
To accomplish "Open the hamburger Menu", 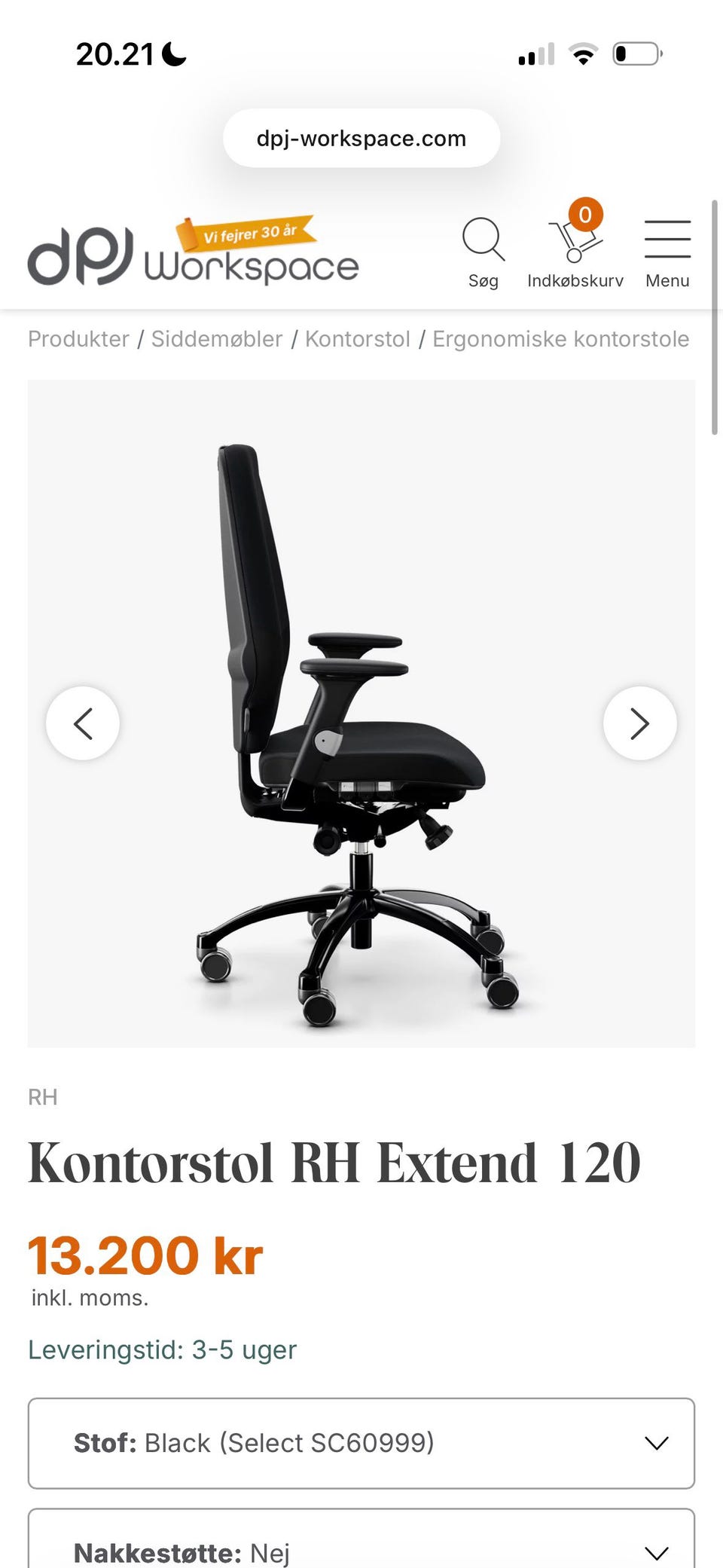I will pyautogui.click(x=667, y=252).
